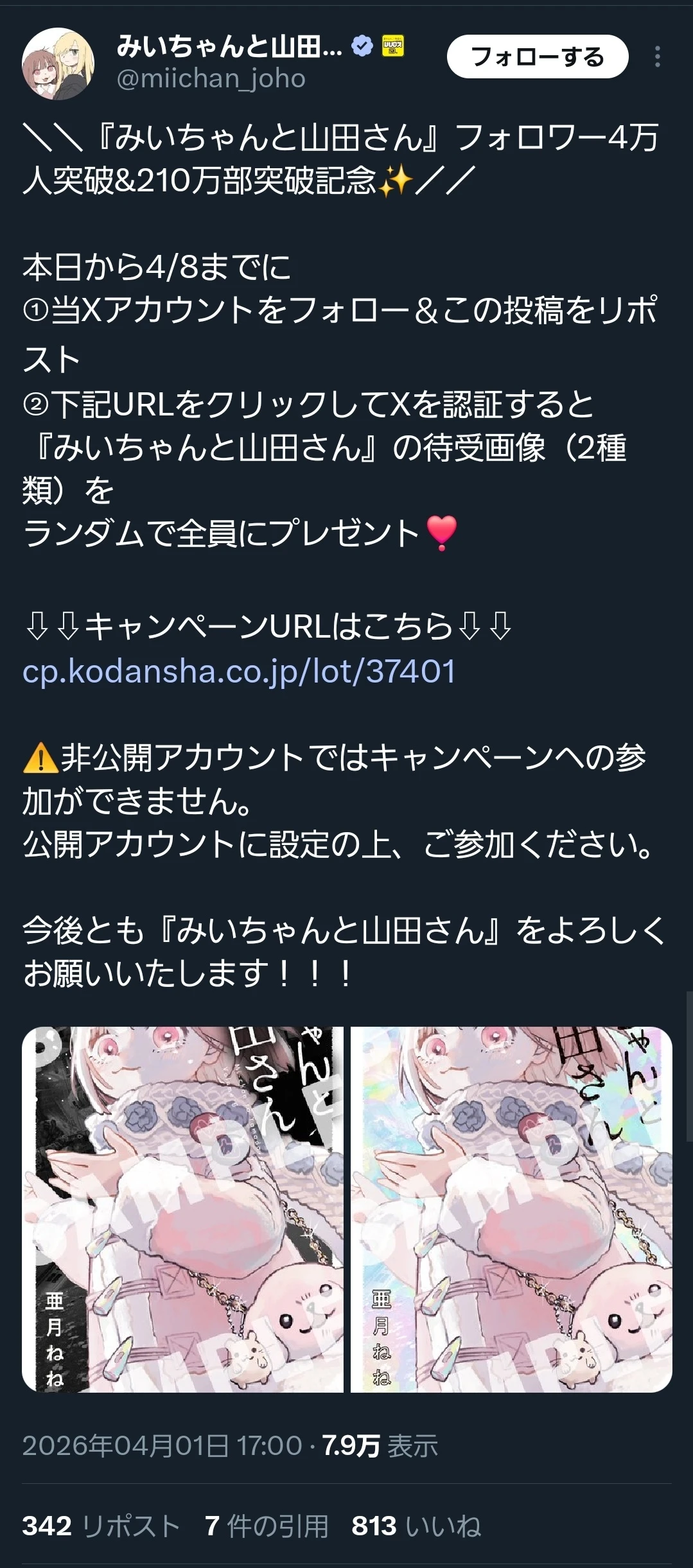Open the list of 342 リポスト
This screenshot has height=1568, width=693.
[x=101, y=1526]
